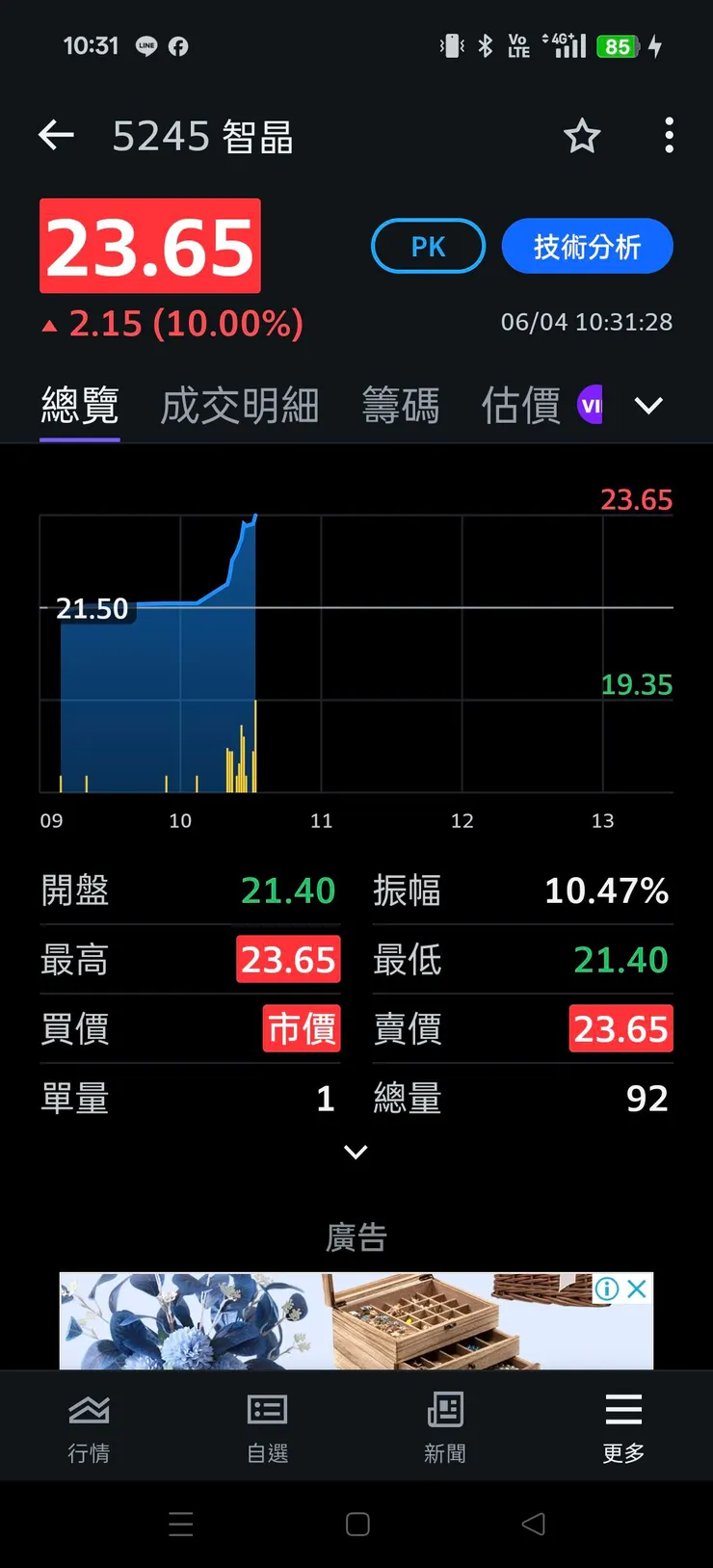Open the 籌碼 tab
Viewport: 713px width, 1568px height.
pyautogui.click(x=401, y=405)
